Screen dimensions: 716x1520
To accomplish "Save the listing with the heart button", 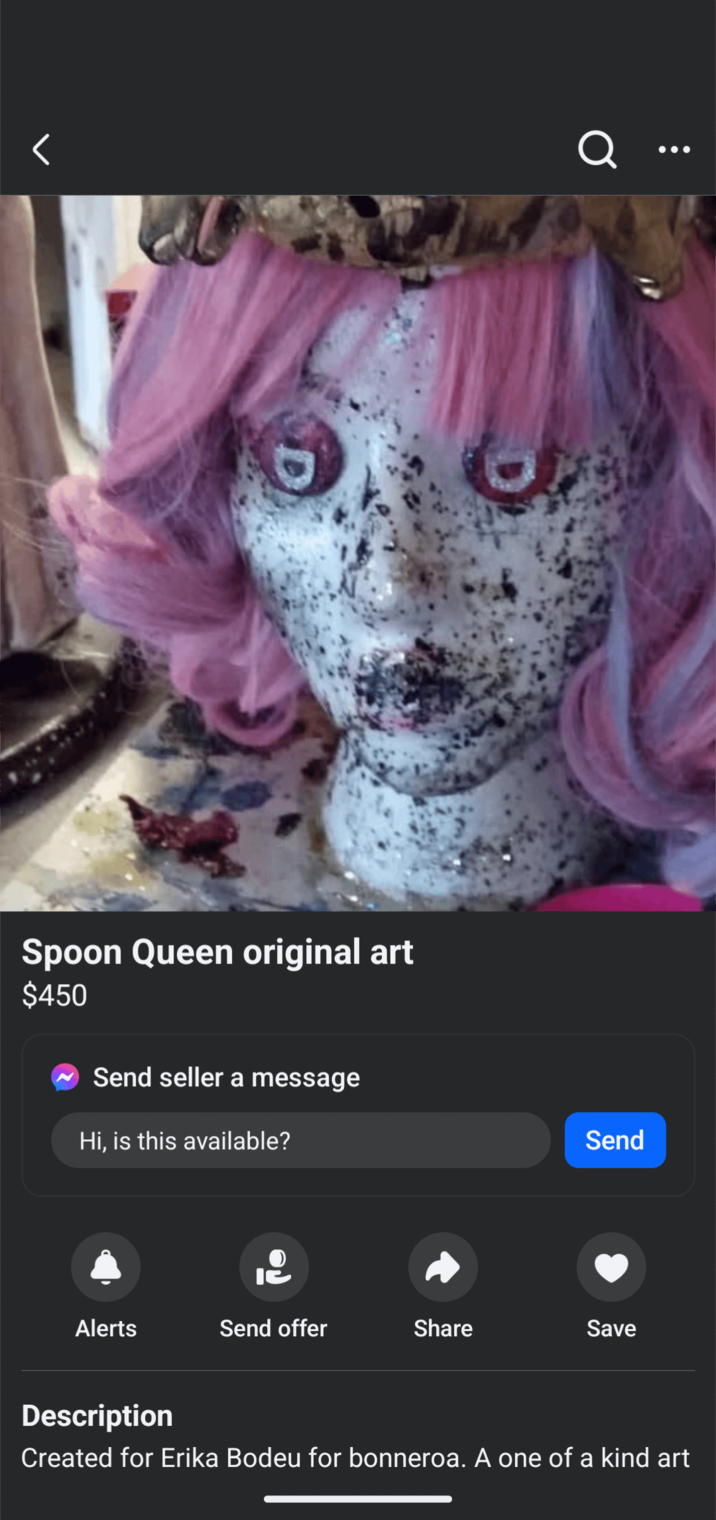I will (x=611, y=1268).
